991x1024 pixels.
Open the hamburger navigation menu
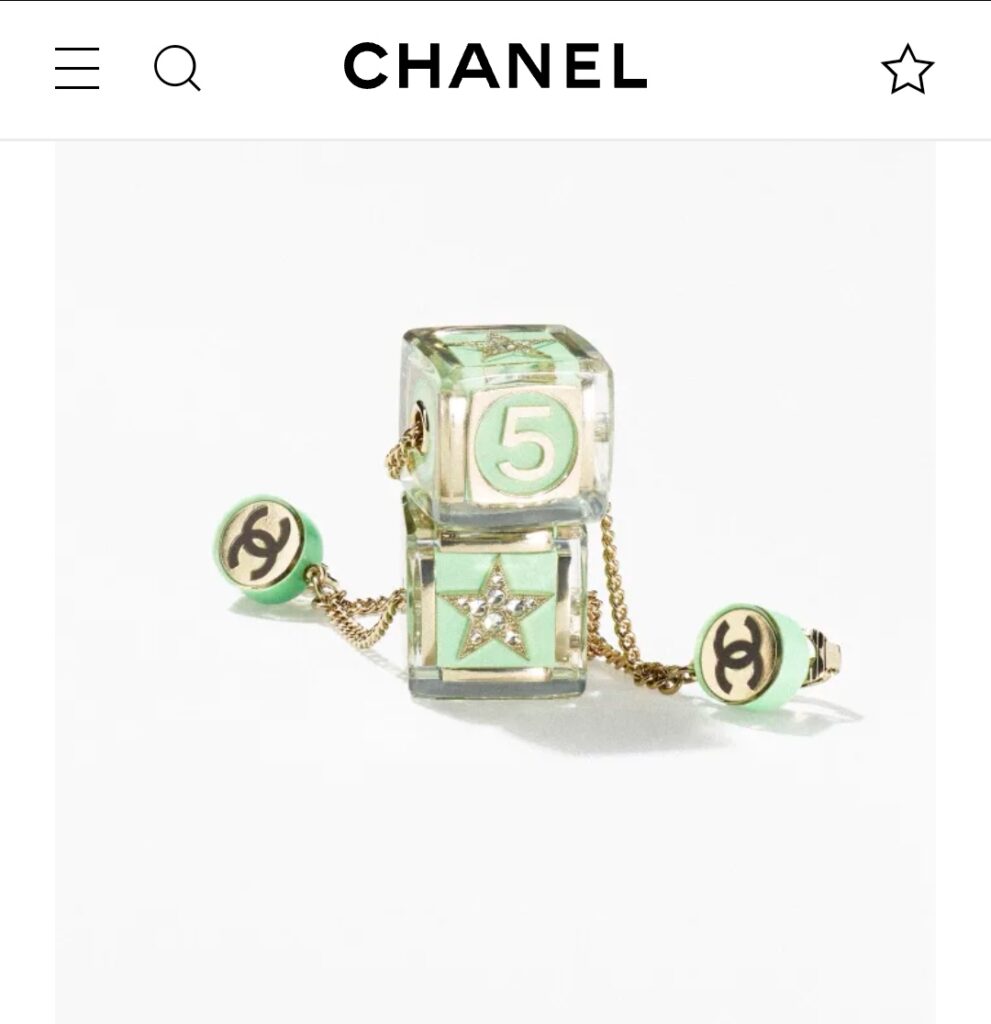click(77, 69)
